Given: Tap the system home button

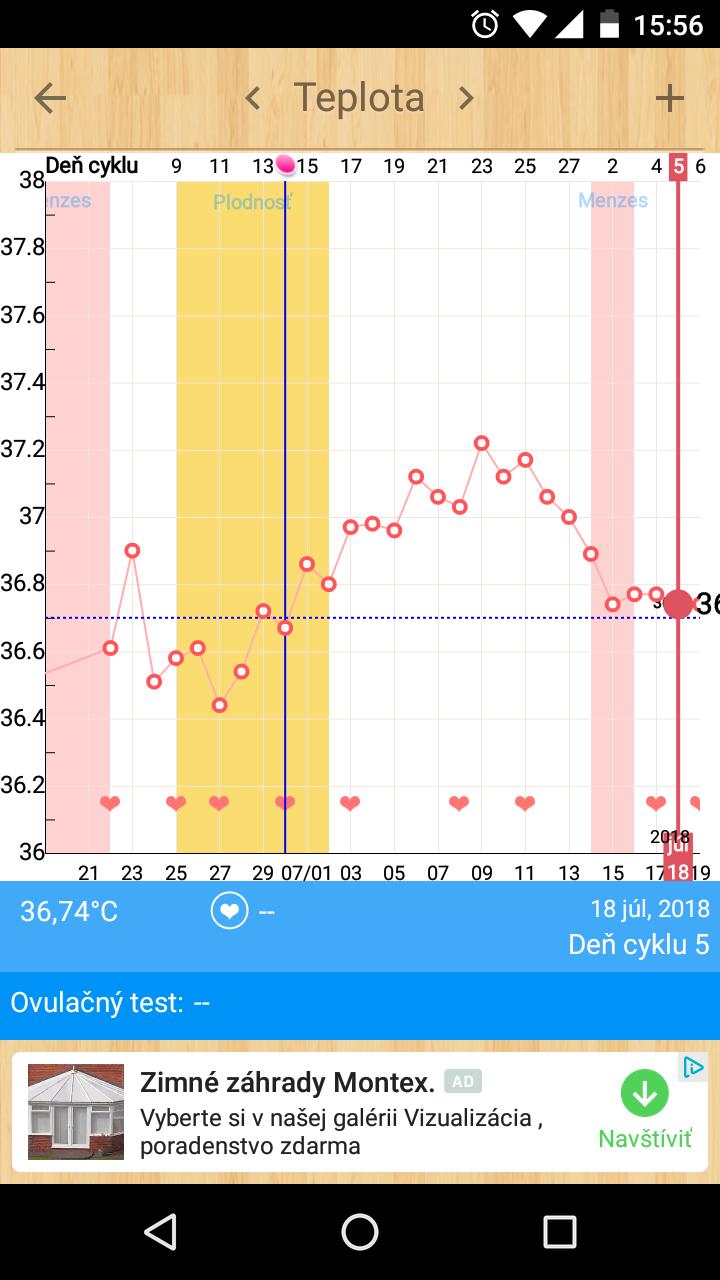Looking at the screenshot, I should coord(360,1232).
